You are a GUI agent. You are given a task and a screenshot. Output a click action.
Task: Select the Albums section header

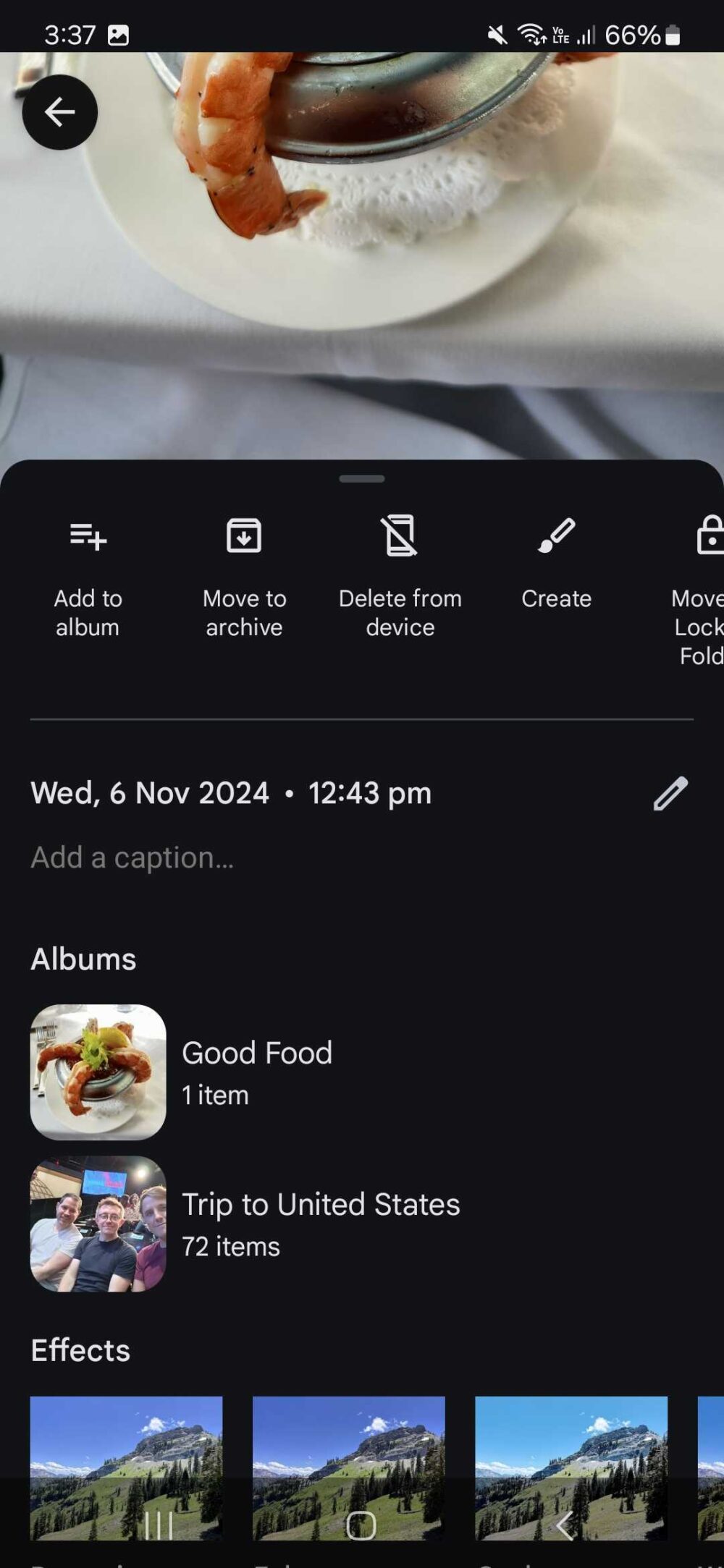[82, 959]
